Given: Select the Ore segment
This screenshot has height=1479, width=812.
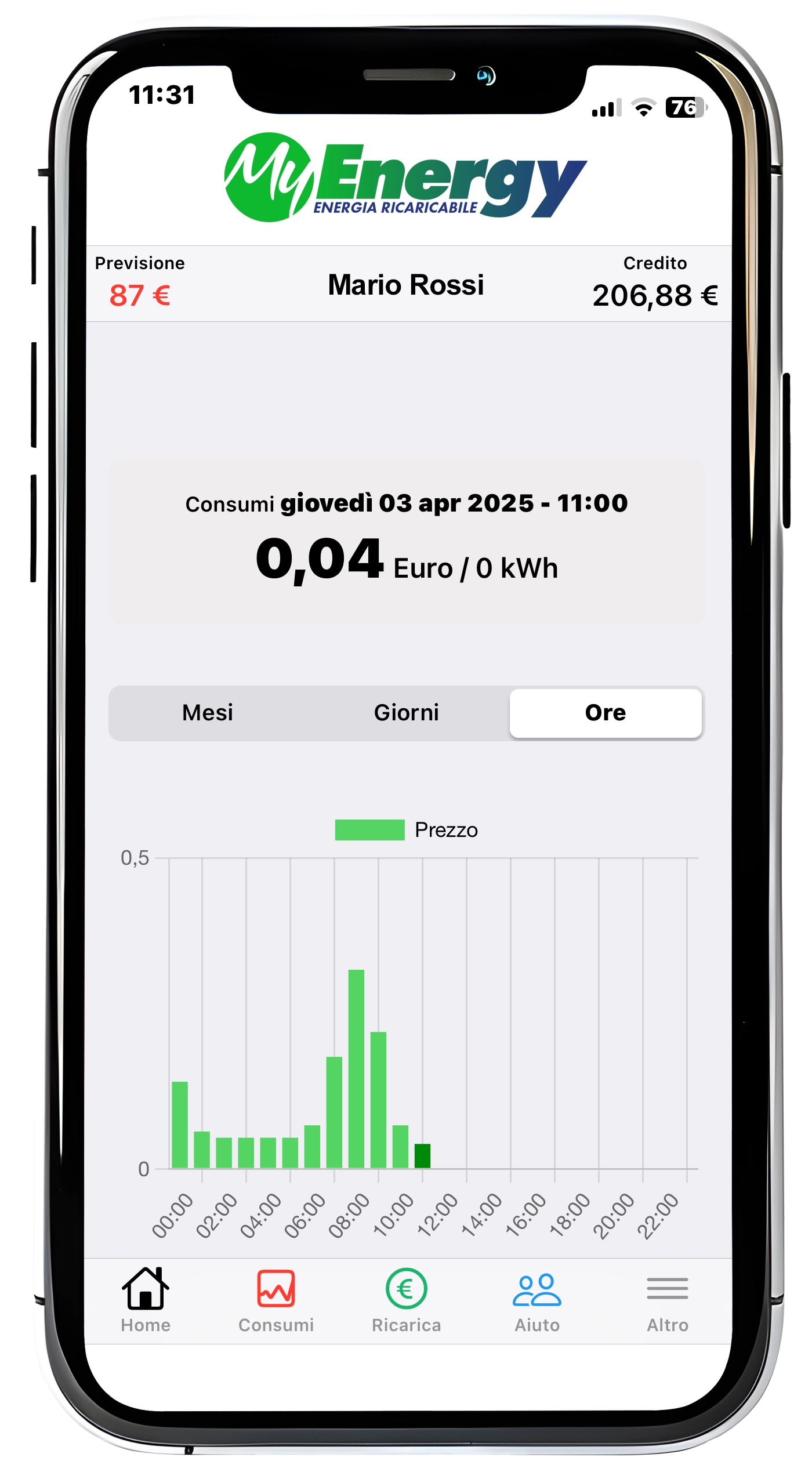Looking at the screenshot, I should click(x=605, y=713).
